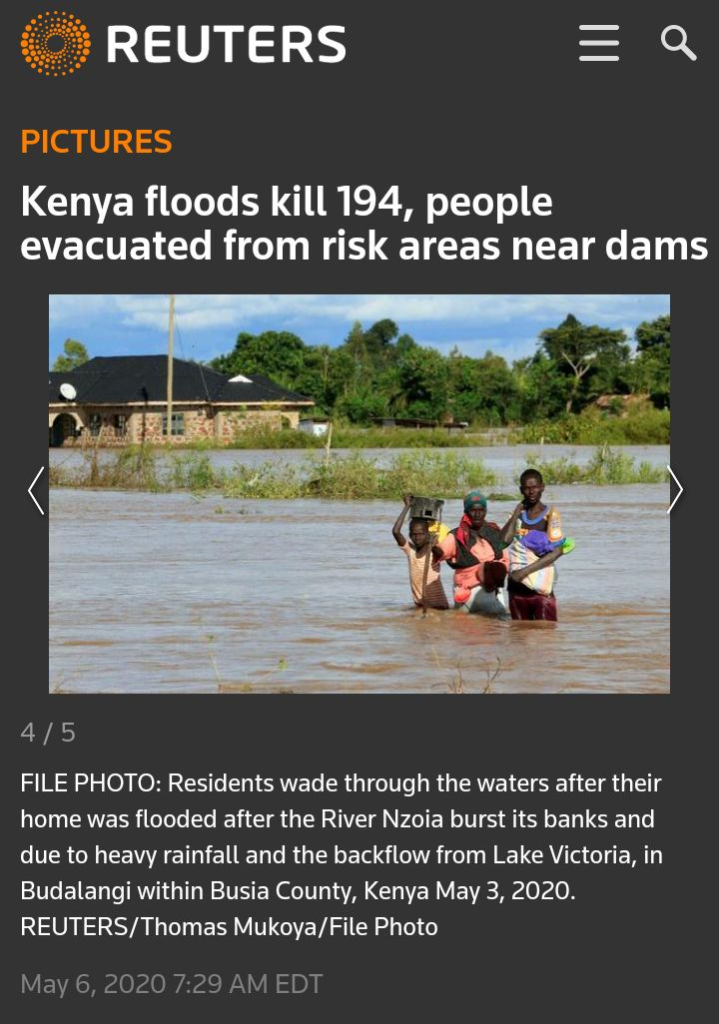Advance to the next picture
The width and height of the screenshot is (719, 1024).
click(x=676, y=491)
